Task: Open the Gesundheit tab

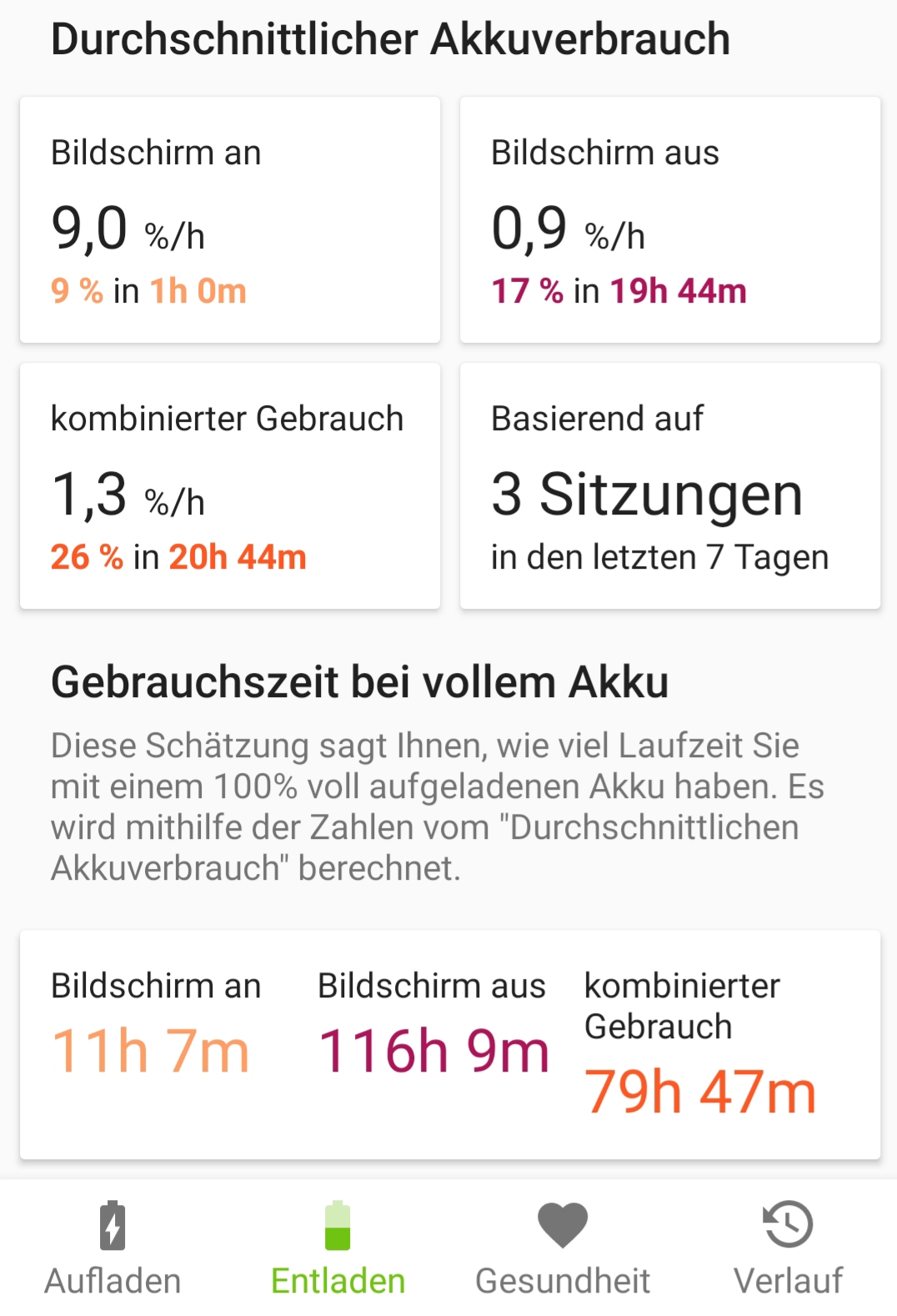Action: pyautogui.click(x=563, y=1248)
